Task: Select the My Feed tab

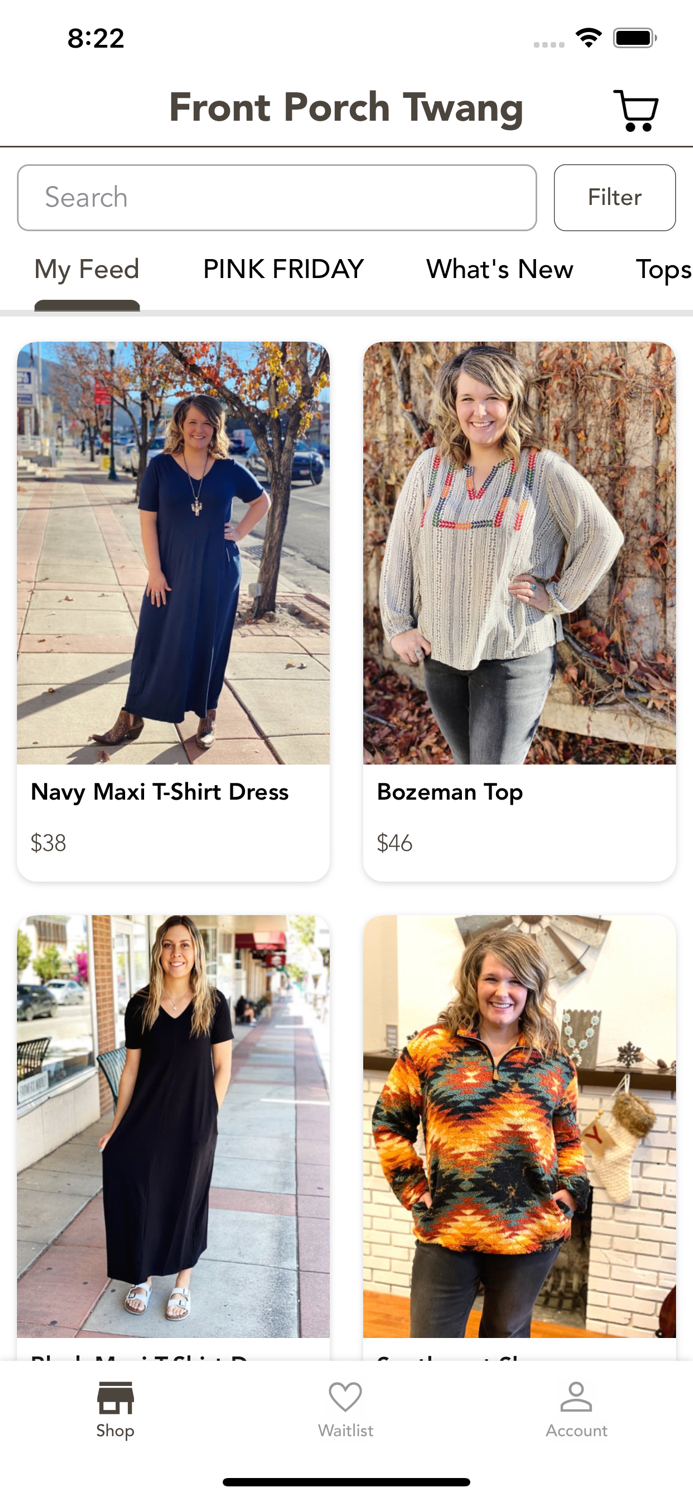Action: click(x=87, y=270)
